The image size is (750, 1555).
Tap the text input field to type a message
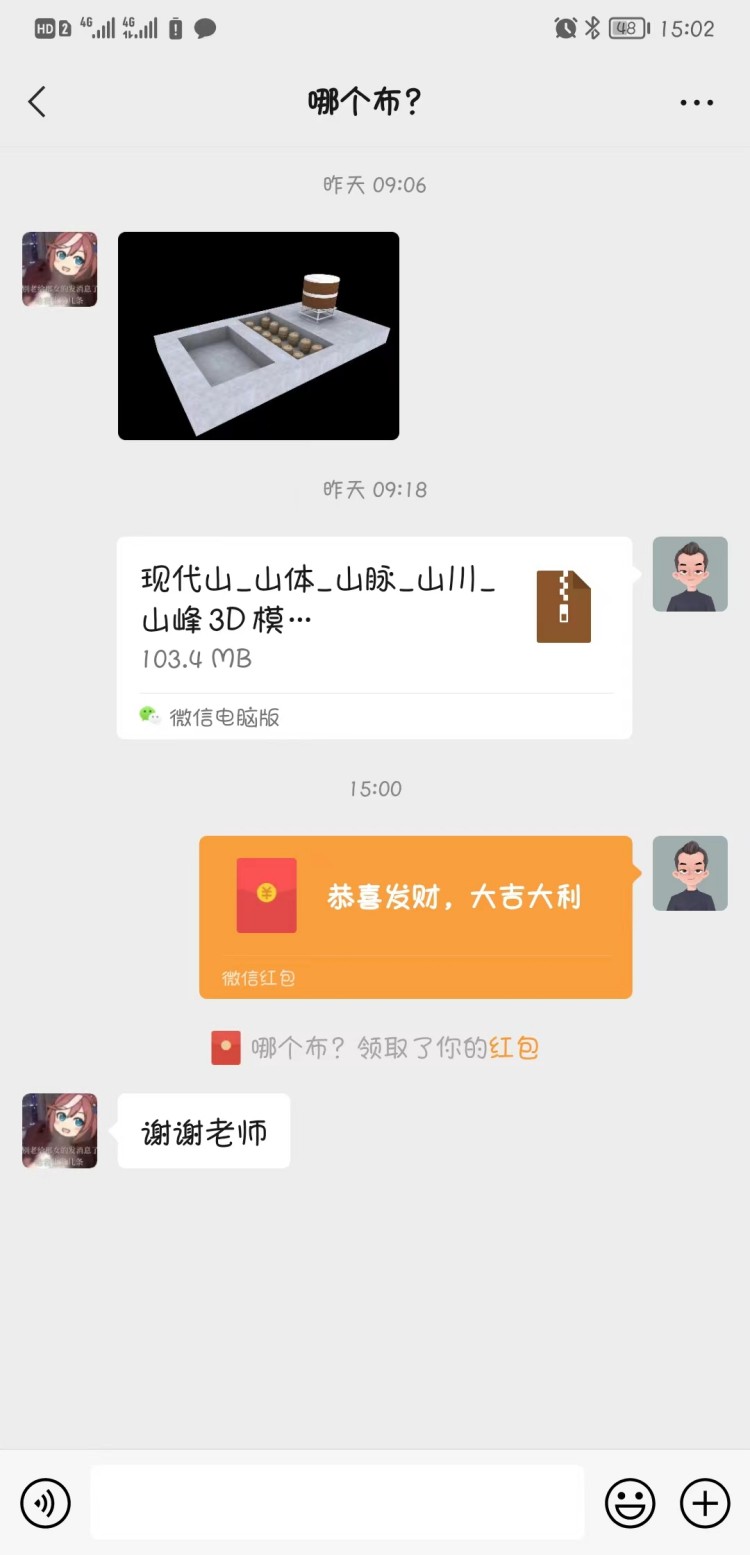pos(337,1502)
